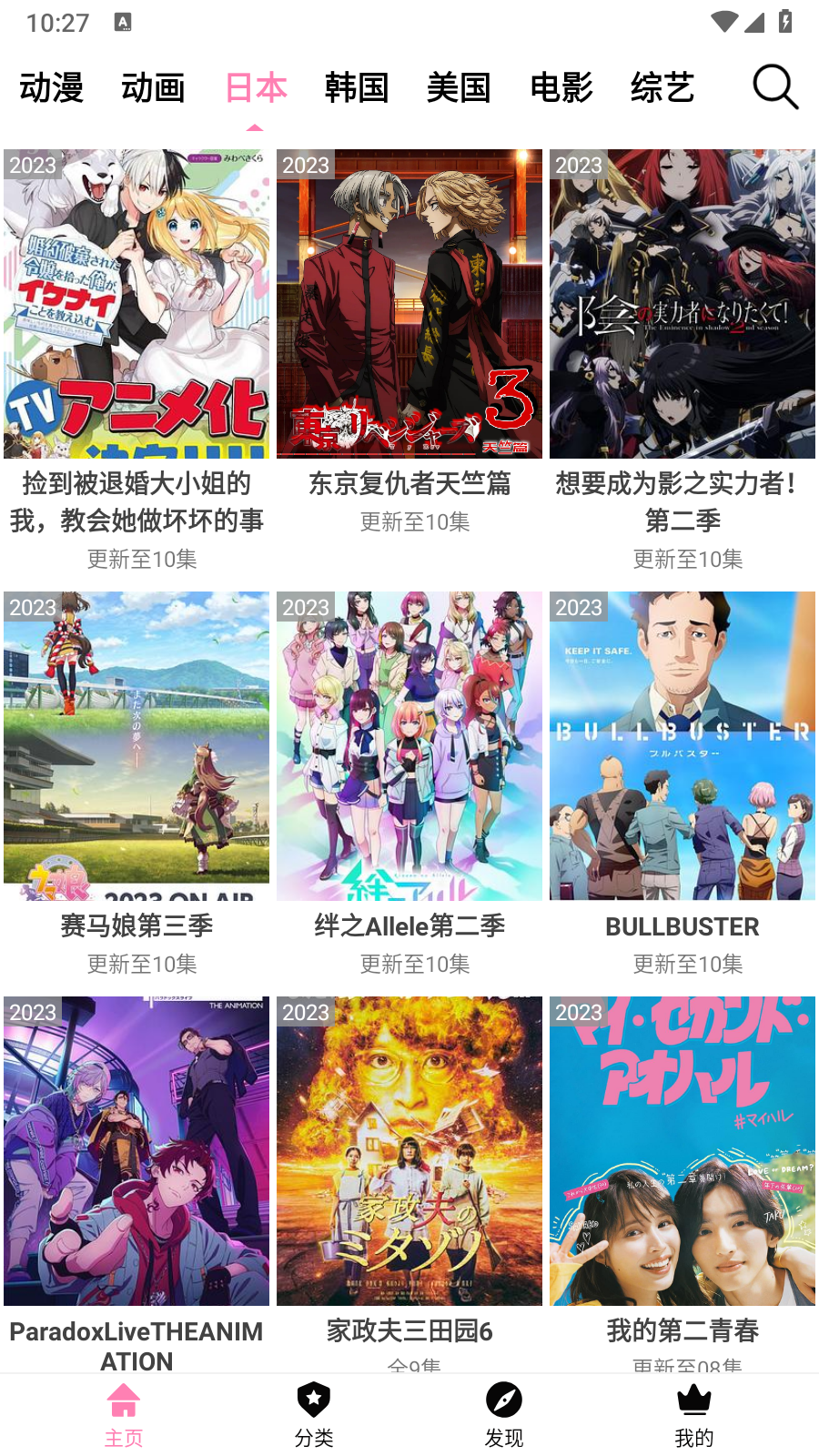This screenshot has width=819, height=1456.
Task: Switch to the 美国 tab
Action: click(460, 87)
